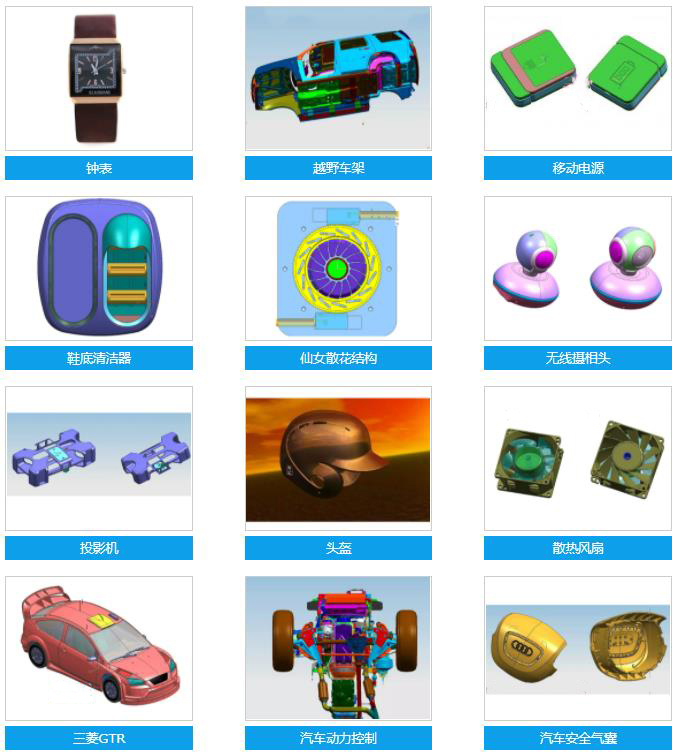Select the 散热风扇 fan tile
This screenshot has width=681, height=755.
577,459
